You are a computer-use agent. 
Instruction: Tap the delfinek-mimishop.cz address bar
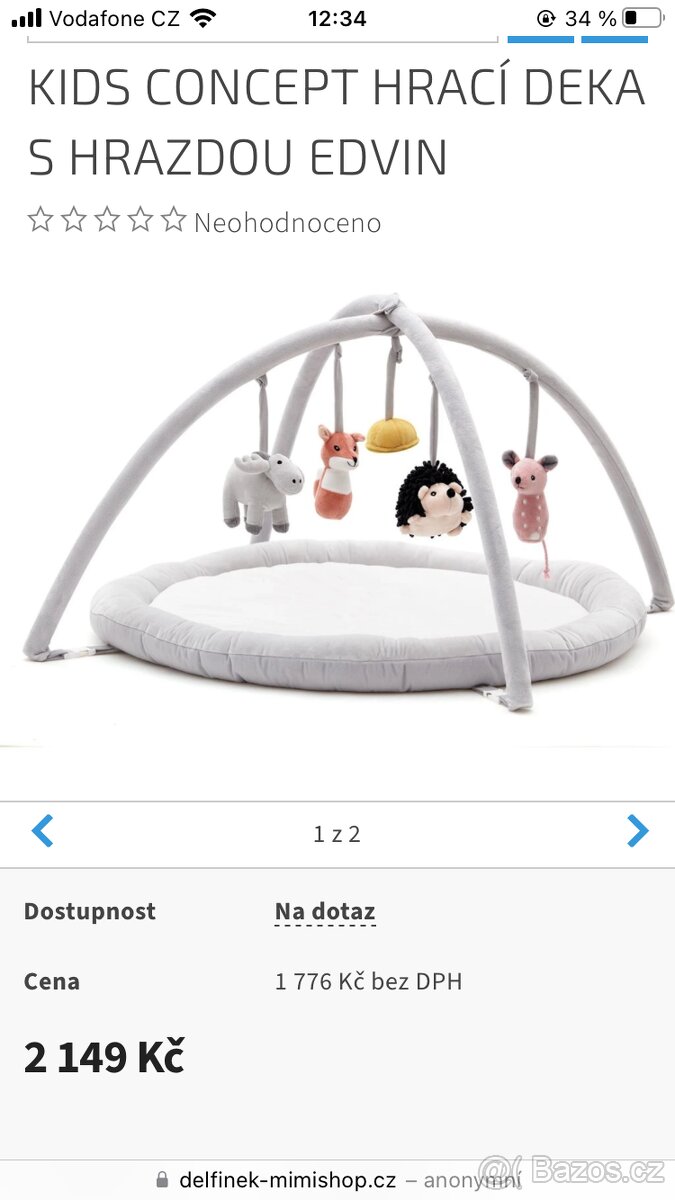click(x=288, y=1179)
